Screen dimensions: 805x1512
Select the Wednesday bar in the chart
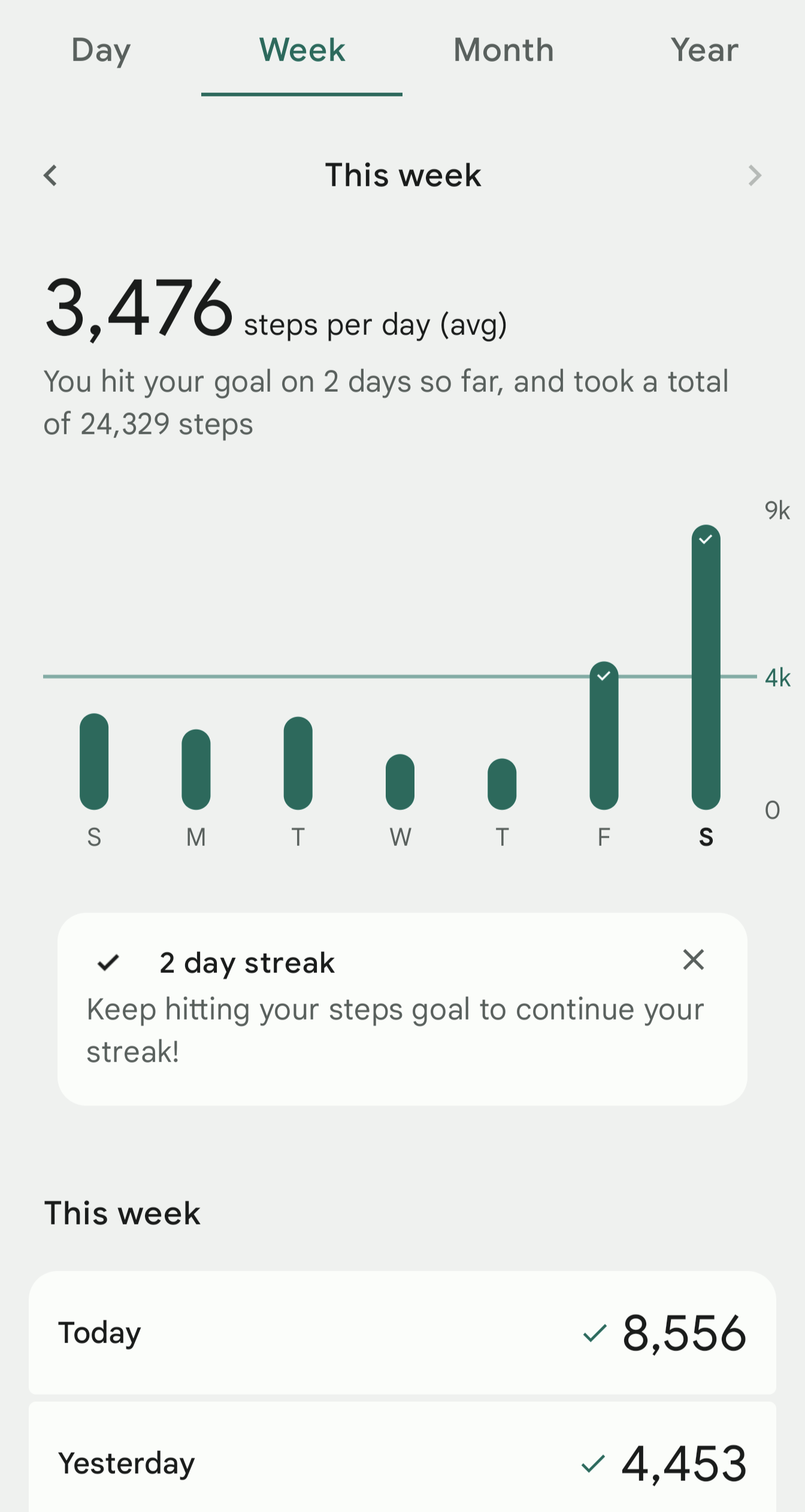[x=400, y=782]
